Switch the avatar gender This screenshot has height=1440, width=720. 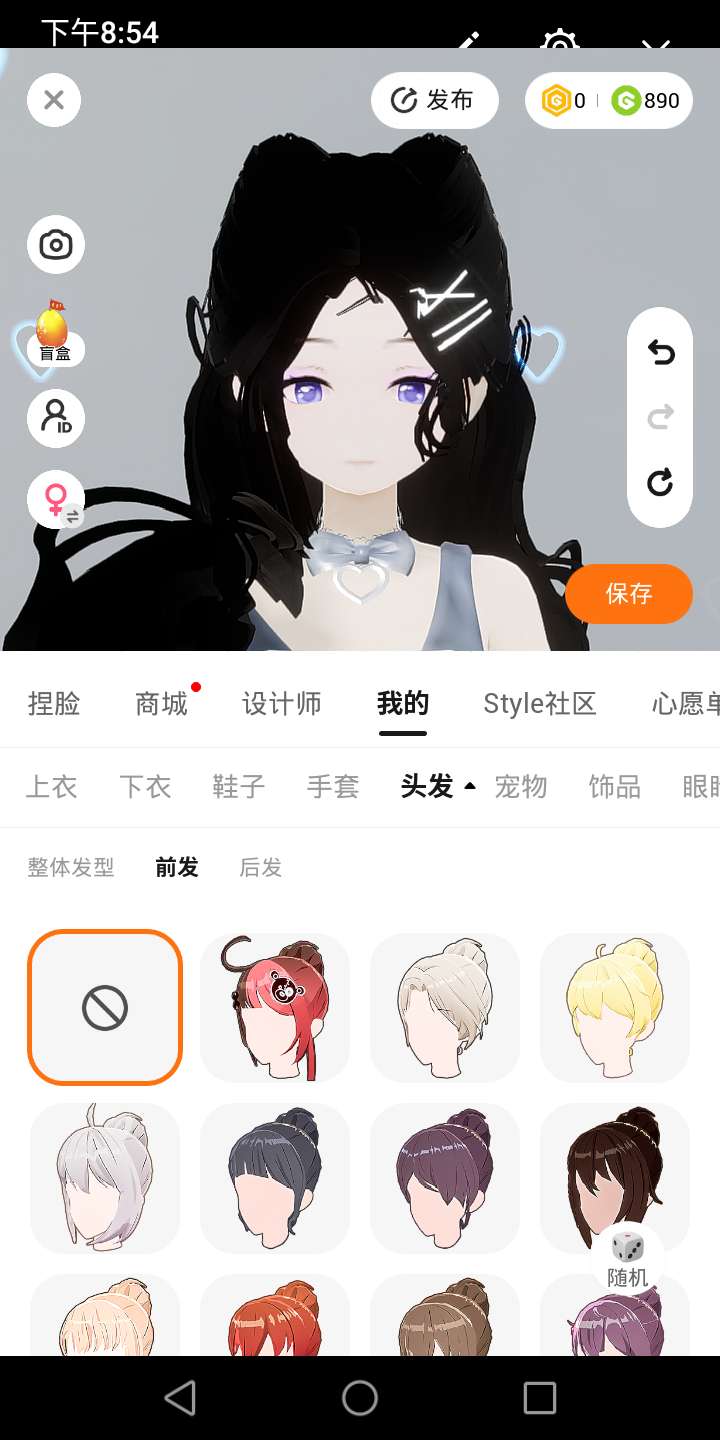(56, 499)
